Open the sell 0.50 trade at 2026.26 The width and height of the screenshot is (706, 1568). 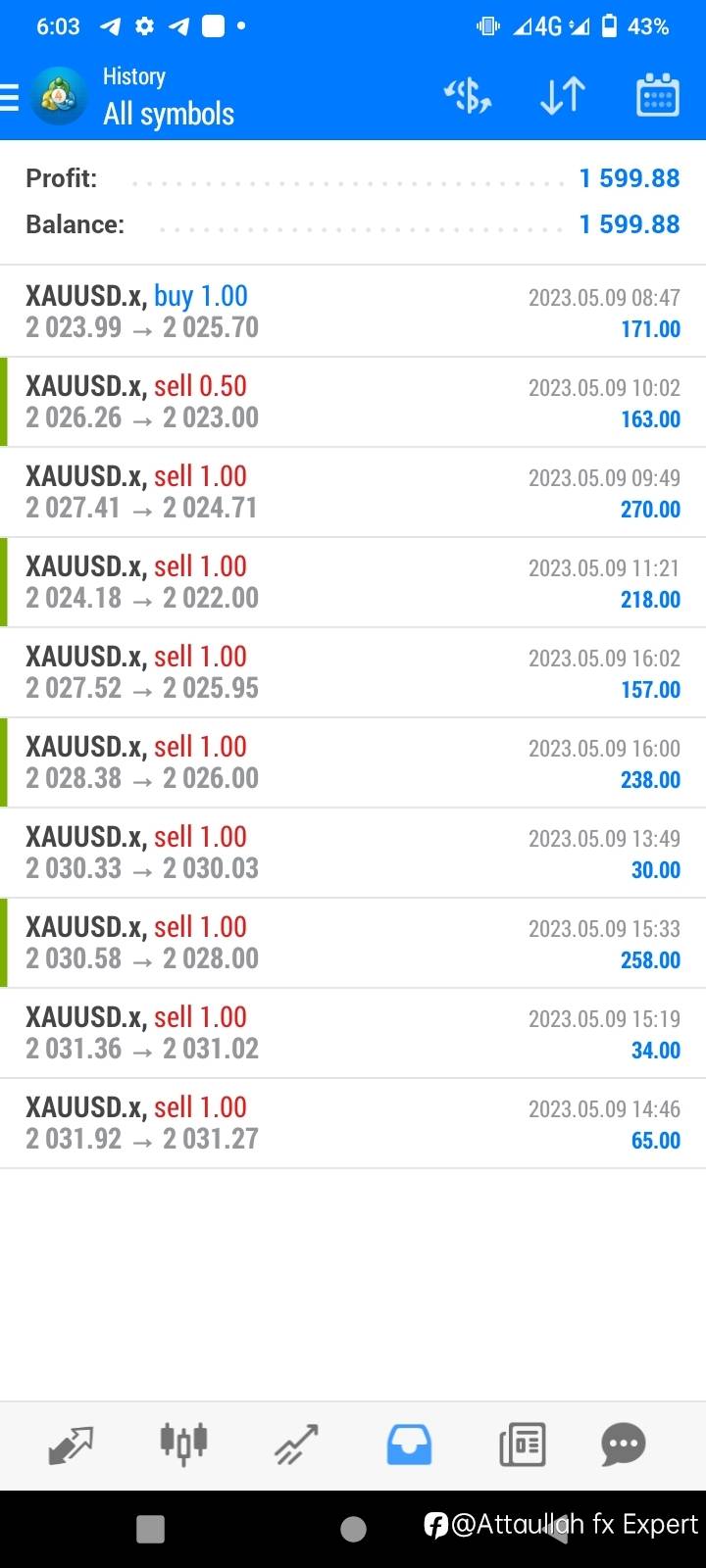(x=353, y=402)
